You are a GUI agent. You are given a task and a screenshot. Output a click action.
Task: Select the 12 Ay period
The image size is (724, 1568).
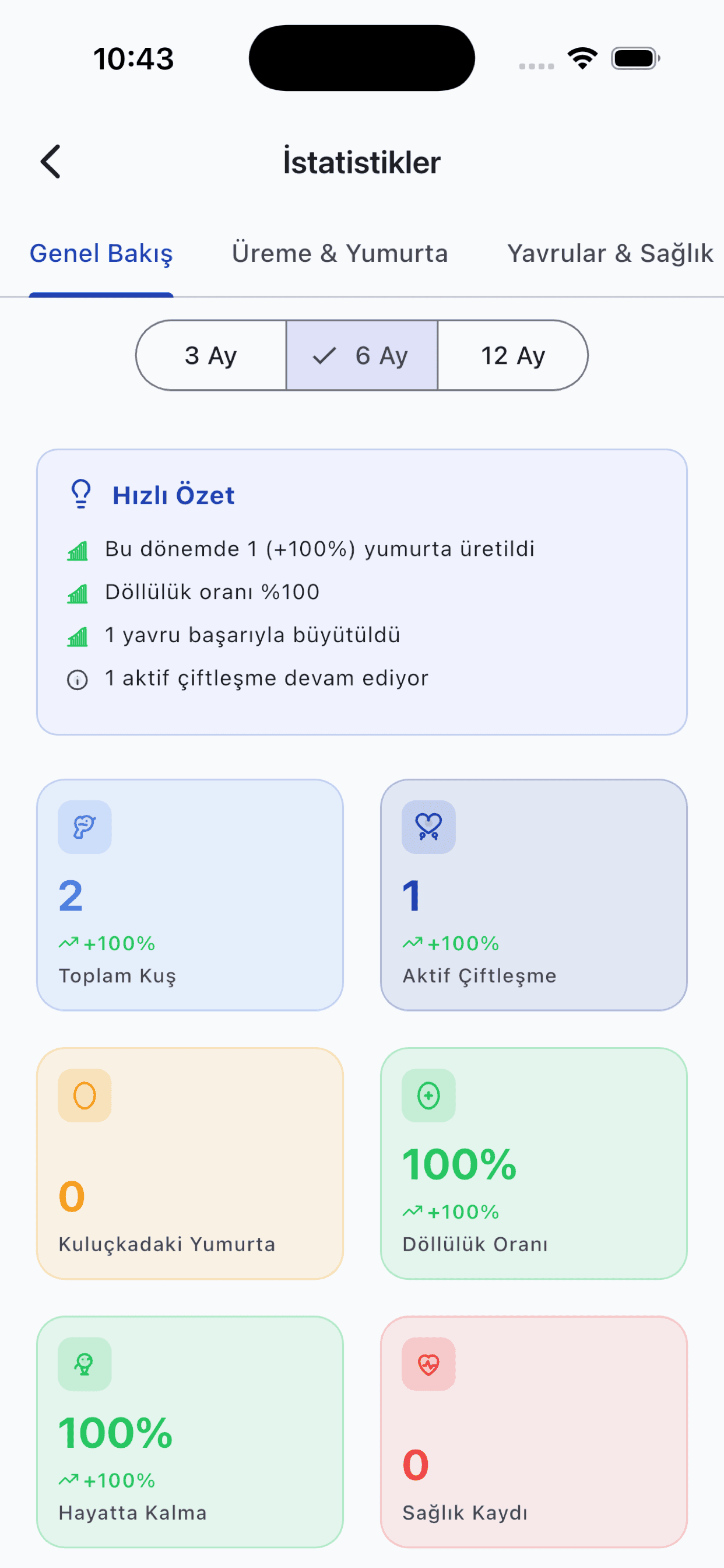point(512,355)
